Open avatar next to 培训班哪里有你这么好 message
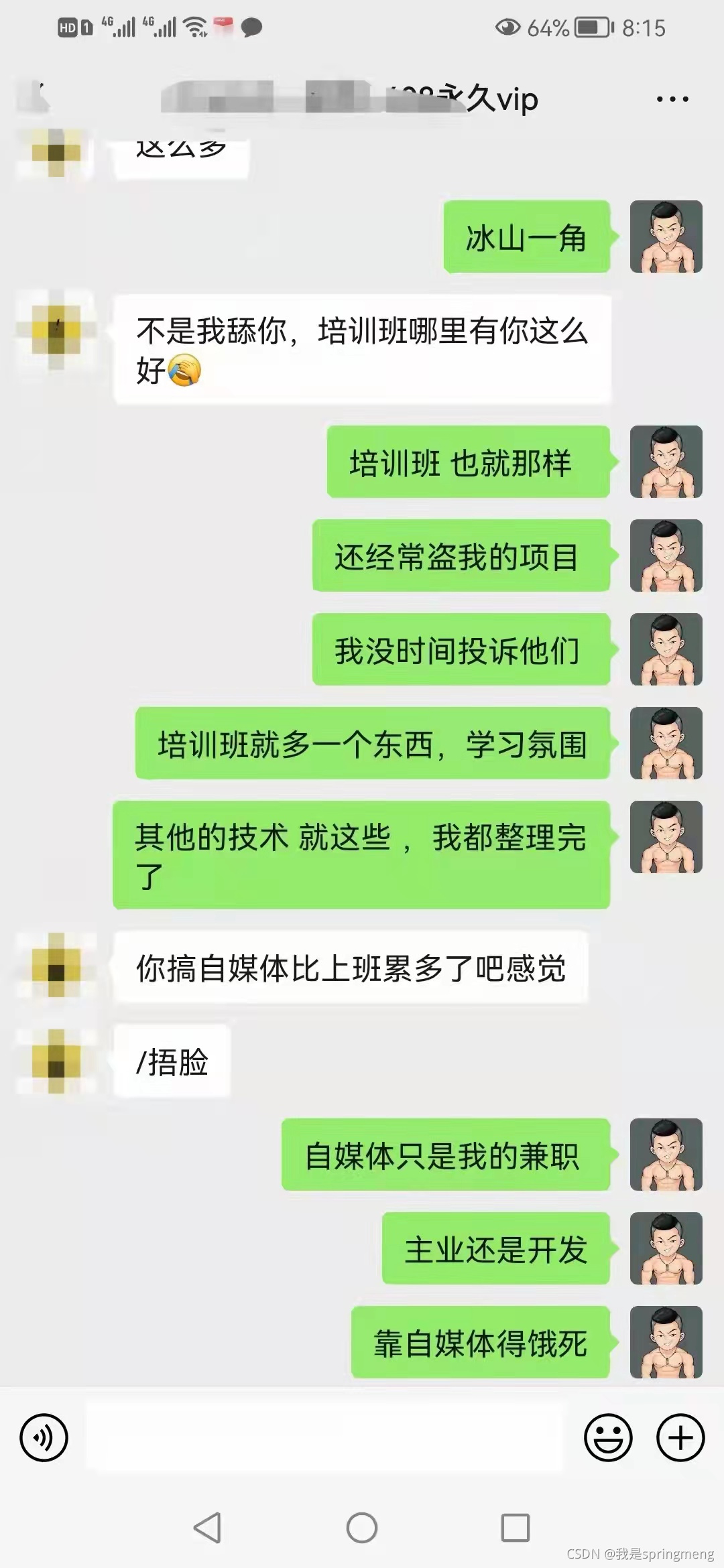This screenshot has width=724, height=1568. 56,330
